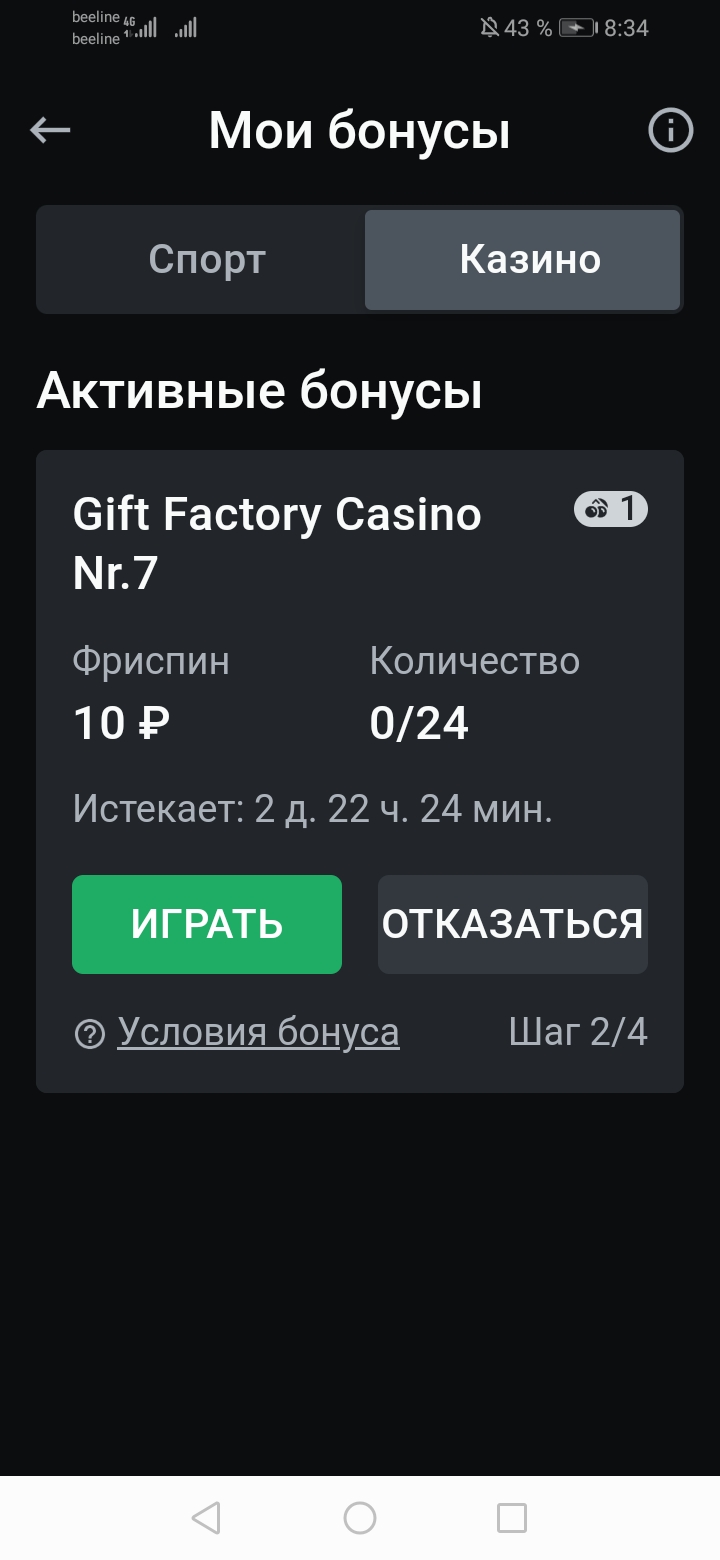Open recent apps with the square key
The height and width of the screenshot is (1560, 720).
[513, 1518]
